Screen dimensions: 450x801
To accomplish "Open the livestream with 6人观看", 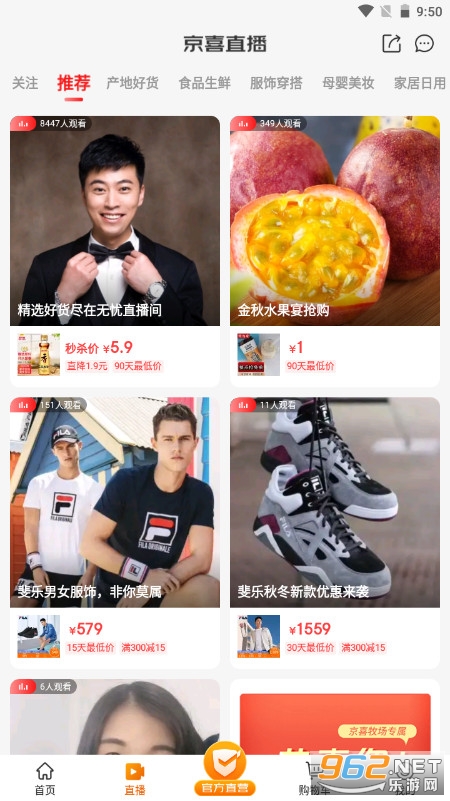I will coord(115,717).
